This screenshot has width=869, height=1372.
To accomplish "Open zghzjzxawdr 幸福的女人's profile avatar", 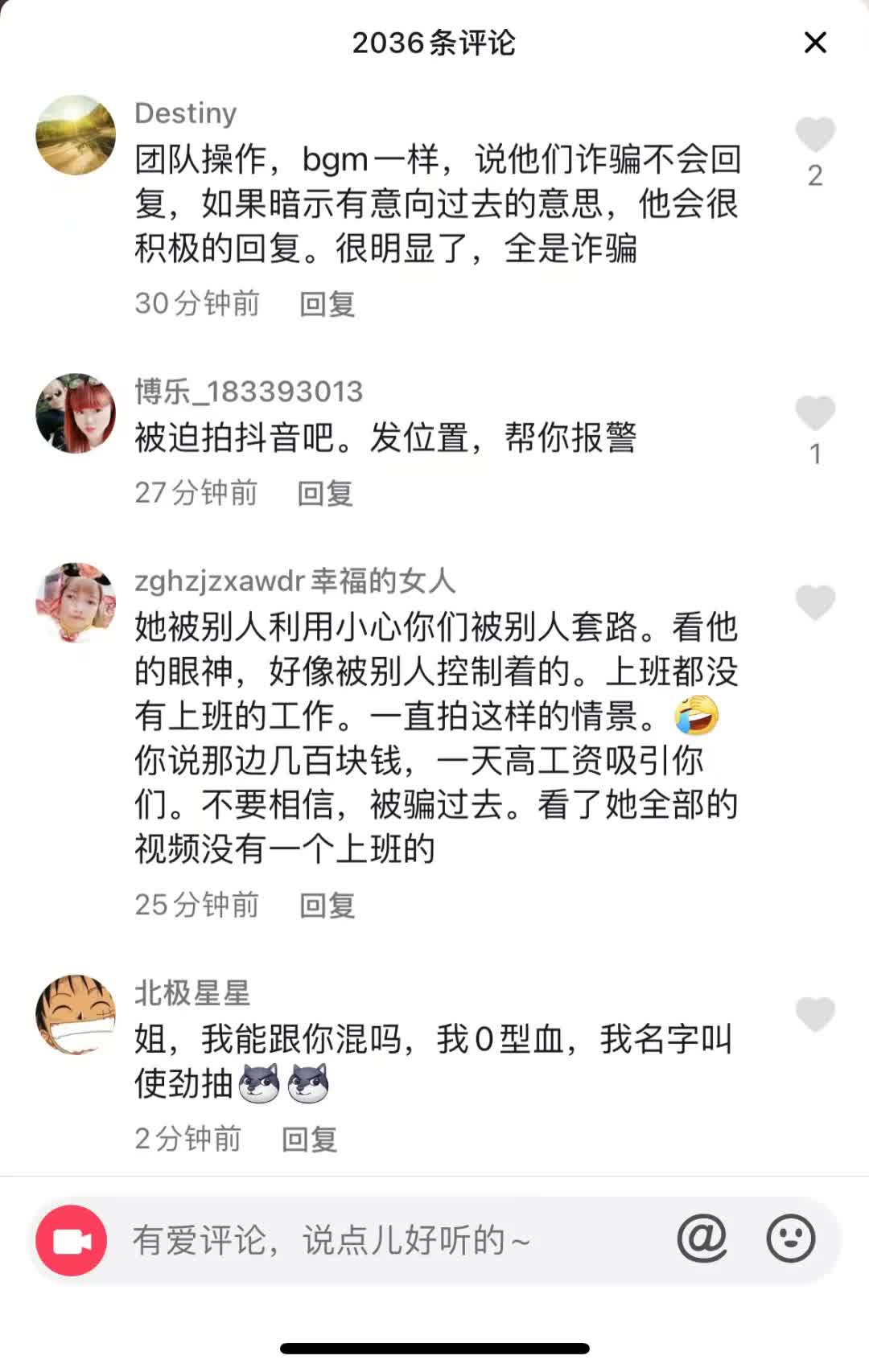I will (76, 602).
